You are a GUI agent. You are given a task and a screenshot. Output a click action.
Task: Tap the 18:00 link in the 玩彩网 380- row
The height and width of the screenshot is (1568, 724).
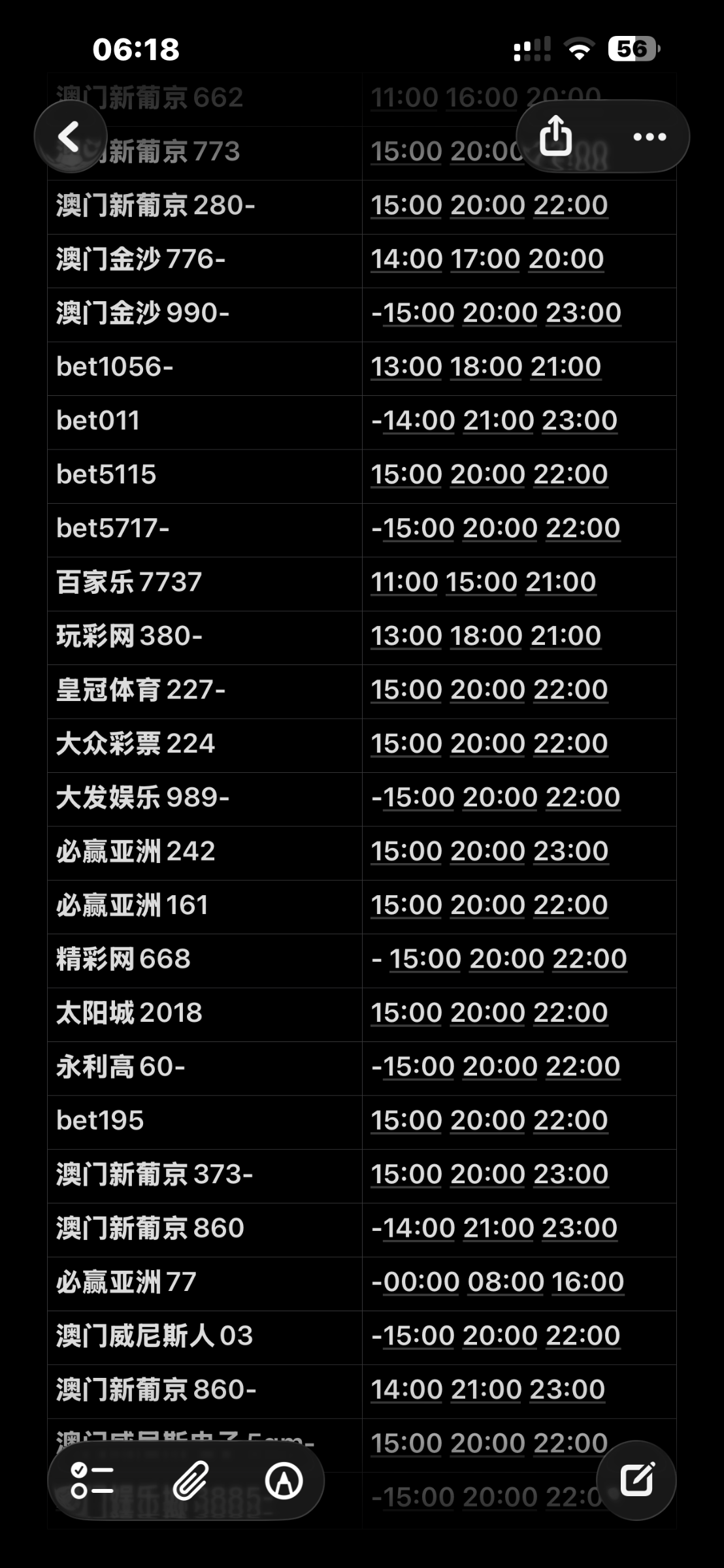[x=486, y=636]
